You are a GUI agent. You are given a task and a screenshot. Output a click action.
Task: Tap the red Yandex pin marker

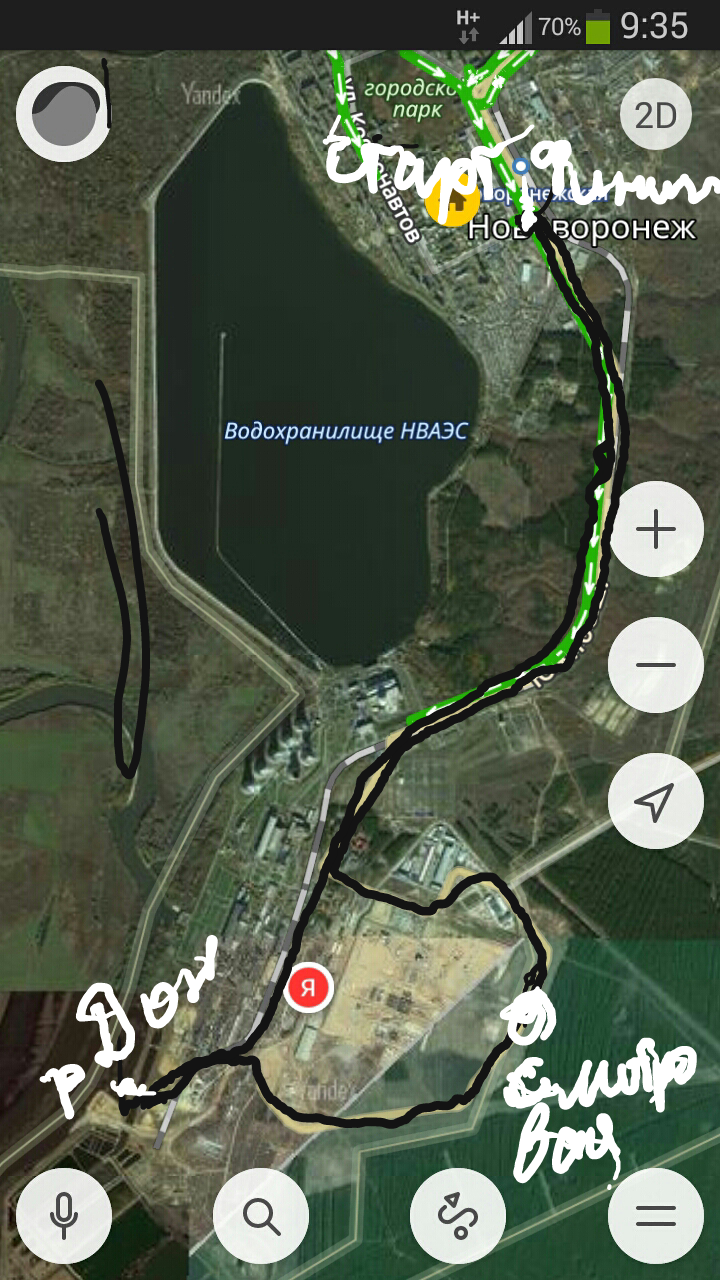[310, 988]
